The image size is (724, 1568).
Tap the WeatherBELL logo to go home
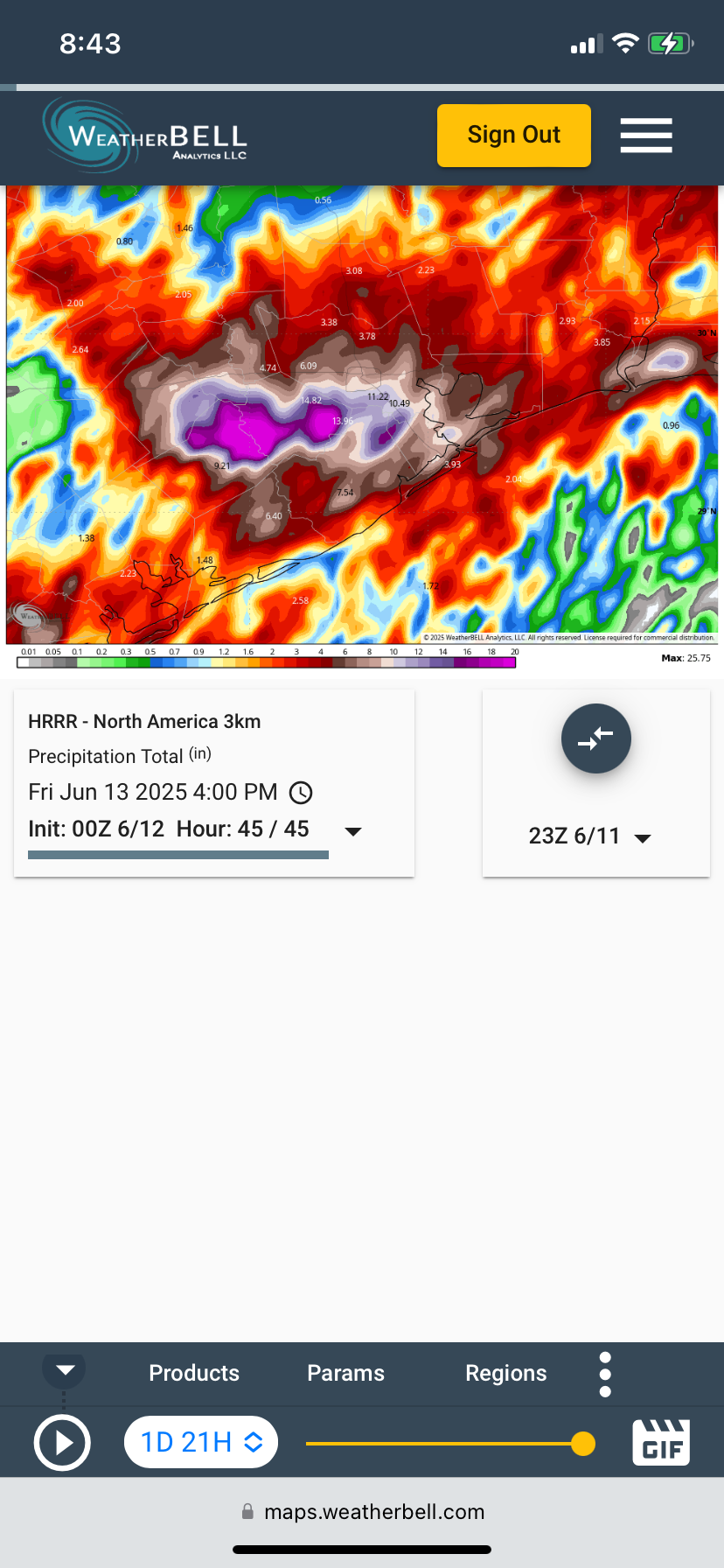point(145,136)
